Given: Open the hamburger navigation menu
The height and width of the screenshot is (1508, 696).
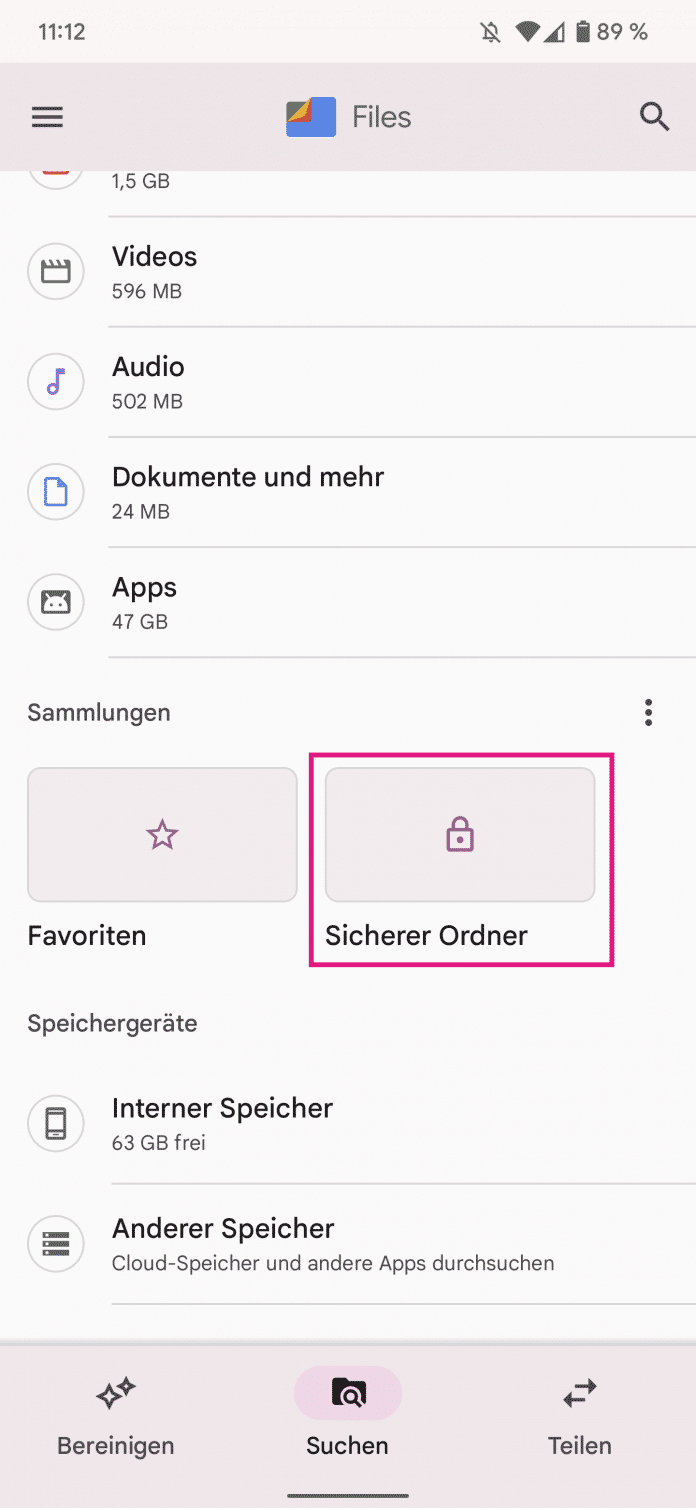Looking at the screenshot, I should pyautogui.click(x=47, y=117).
